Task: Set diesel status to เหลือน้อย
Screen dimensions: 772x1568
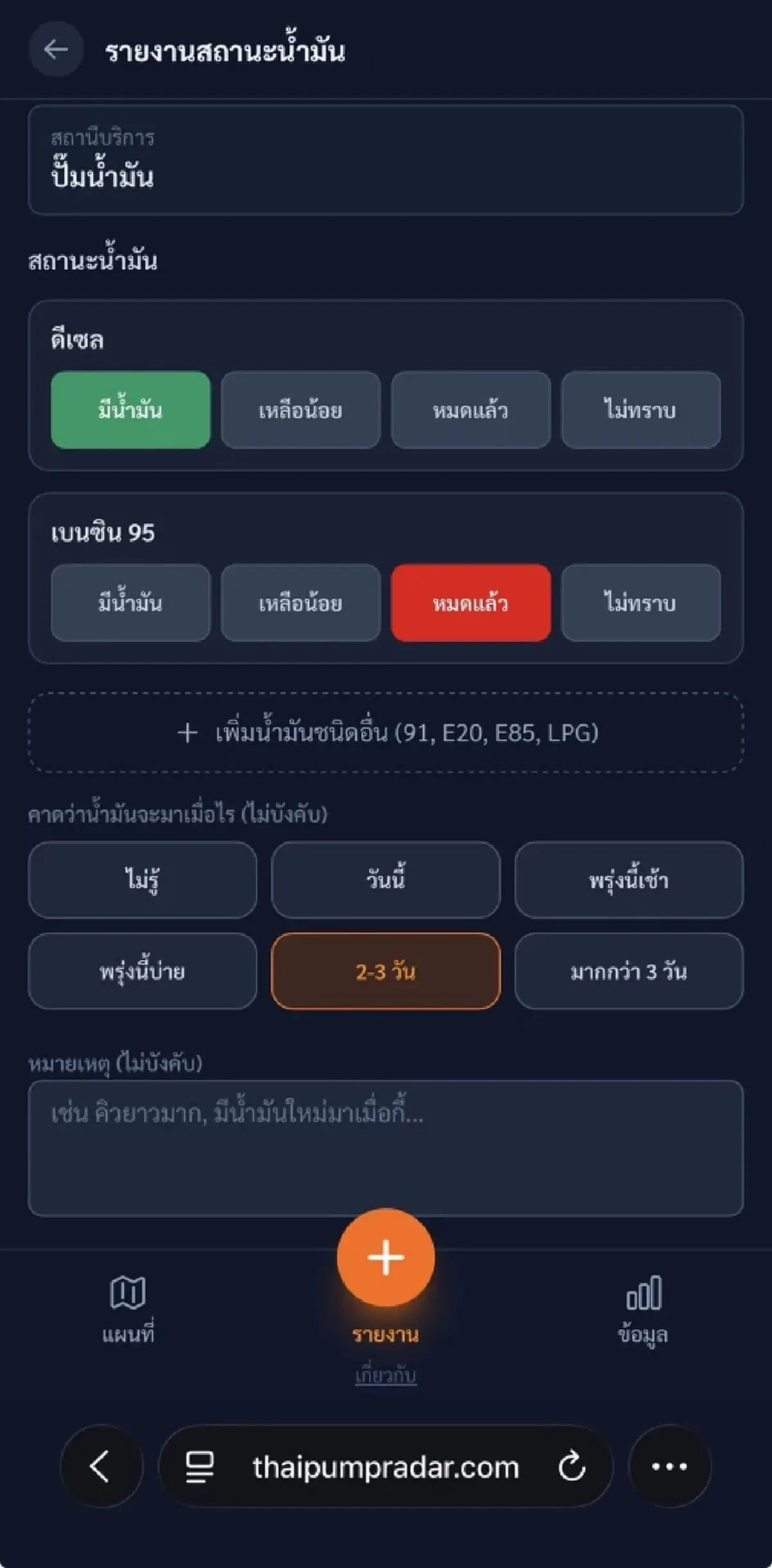Action: 300,410
